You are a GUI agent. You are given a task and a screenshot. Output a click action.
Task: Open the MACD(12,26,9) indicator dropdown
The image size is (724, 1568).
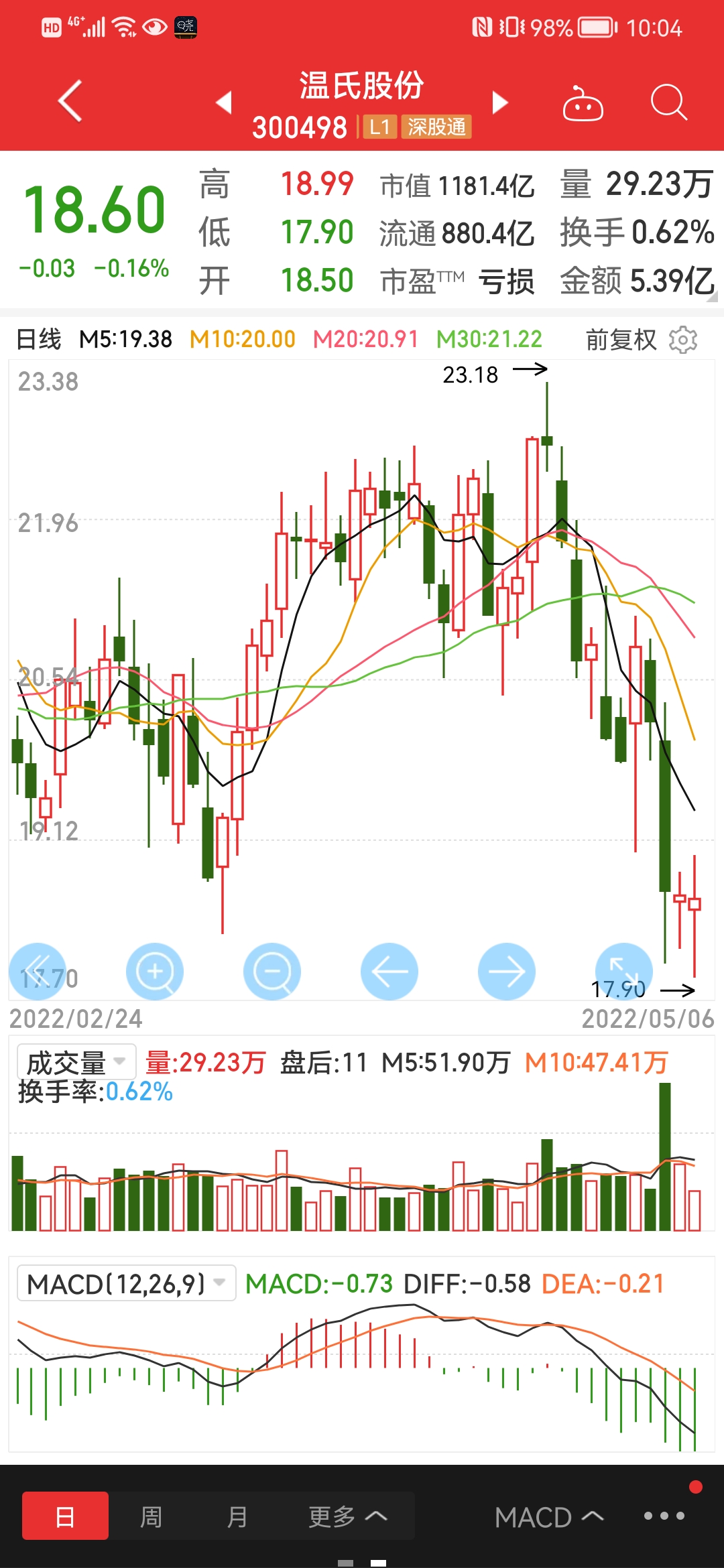[126, 1283]
